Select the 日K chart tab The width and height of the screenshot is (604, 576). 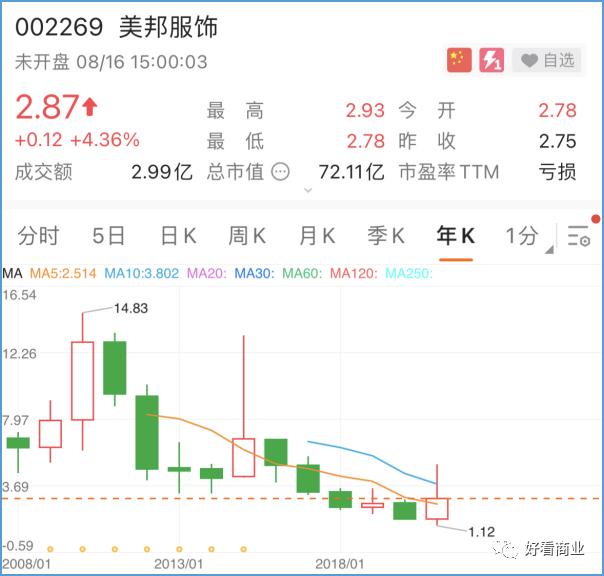coord(178,236)
